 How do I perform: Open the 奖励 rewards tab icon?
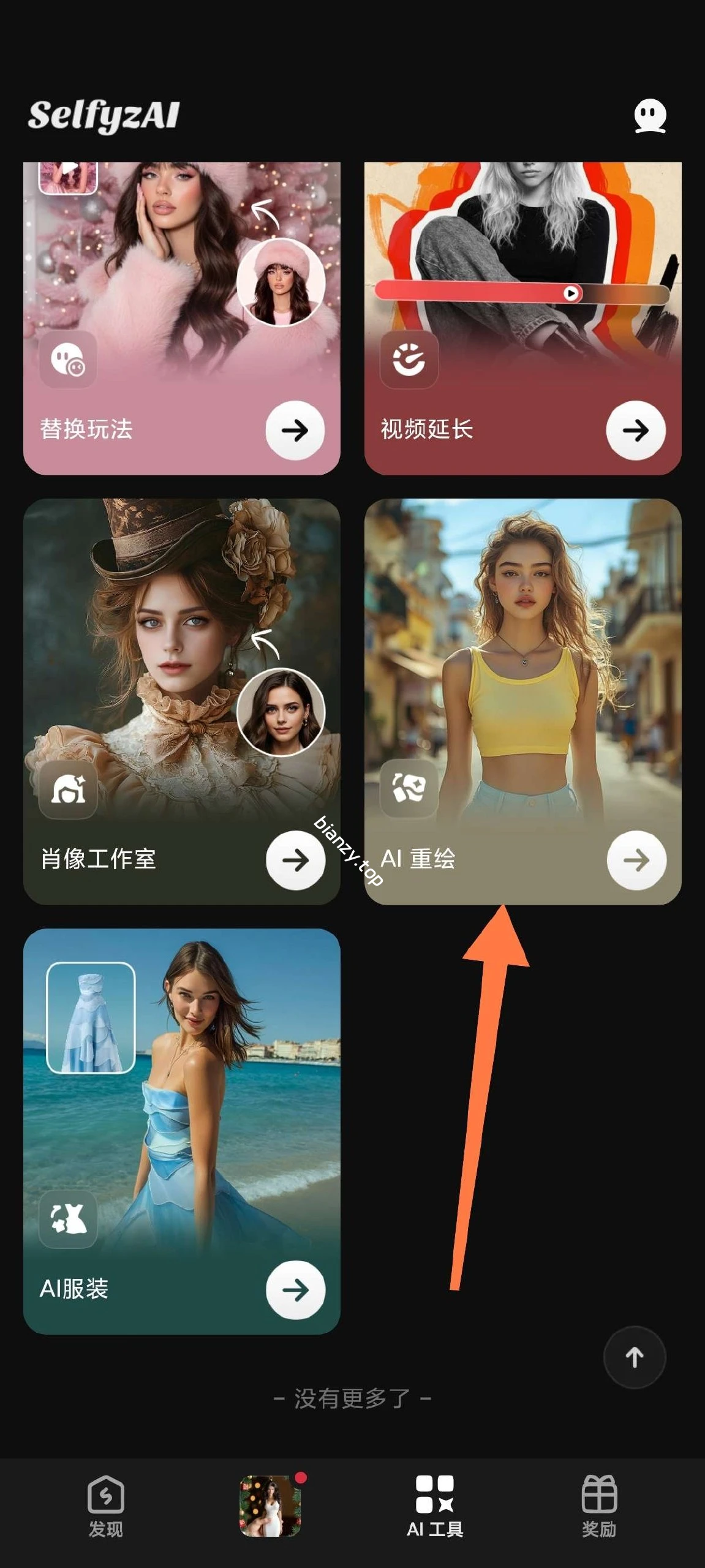(x=600, y=1493)
